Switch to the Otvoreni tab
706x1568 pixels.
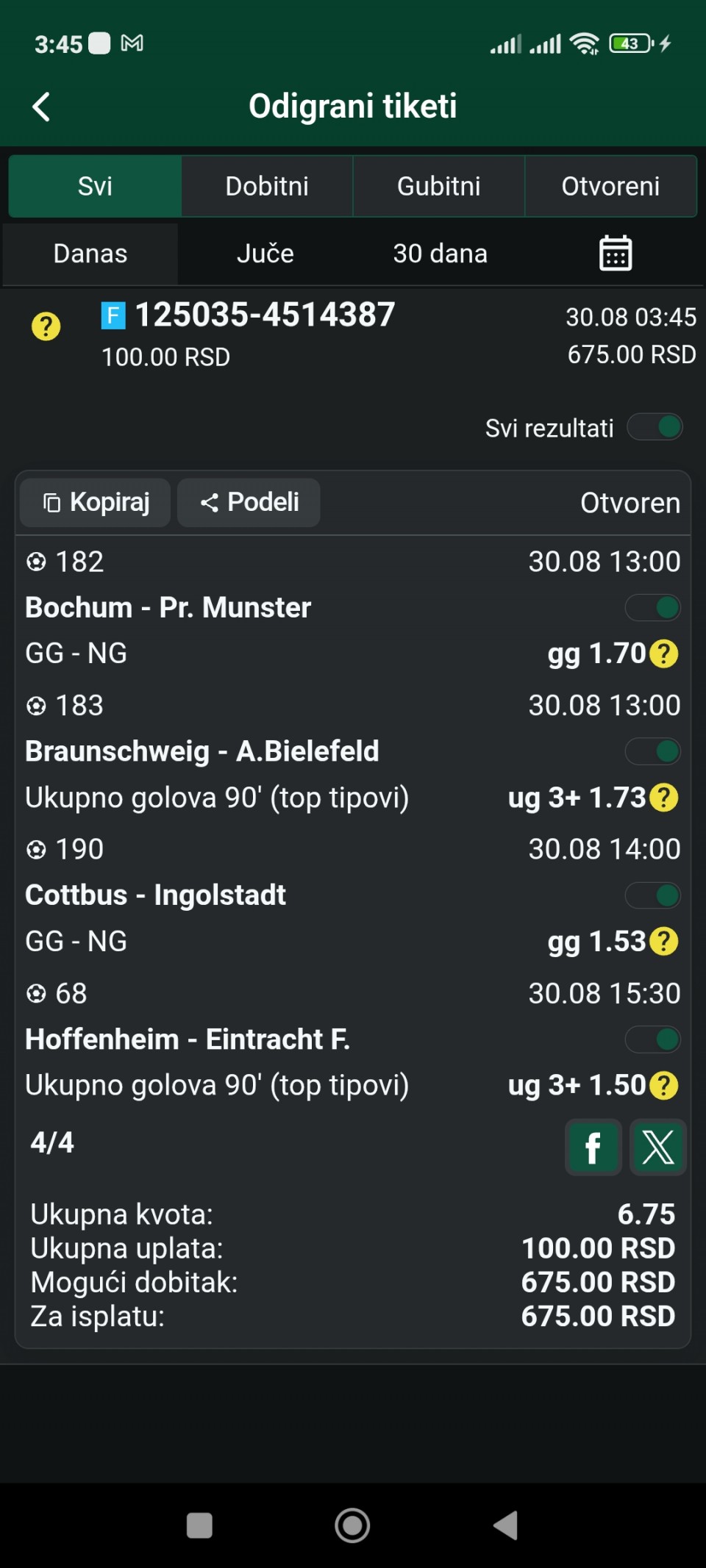(610, 186)
